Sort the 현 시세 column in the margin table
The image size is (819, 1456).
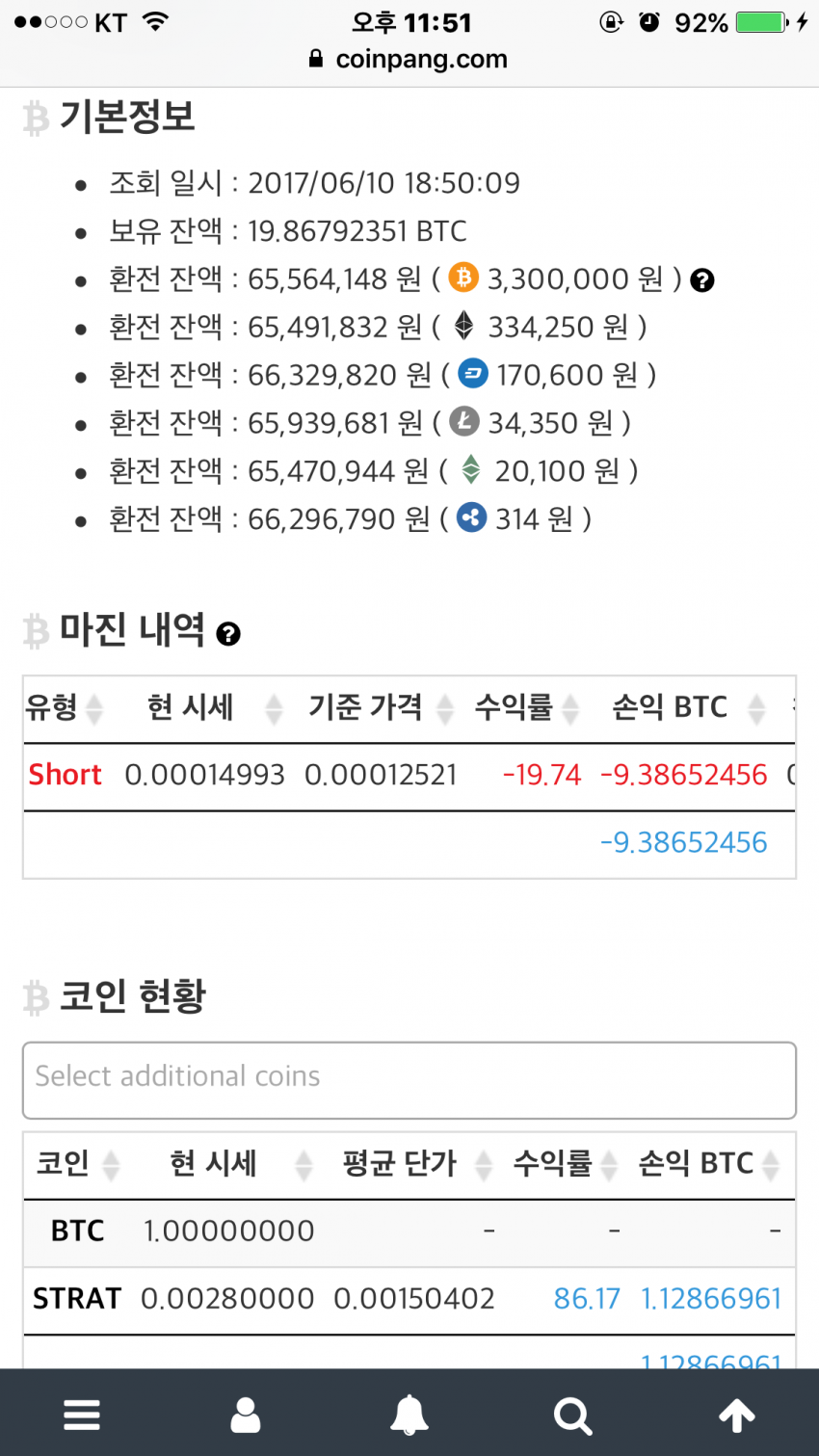click(273, 708)
